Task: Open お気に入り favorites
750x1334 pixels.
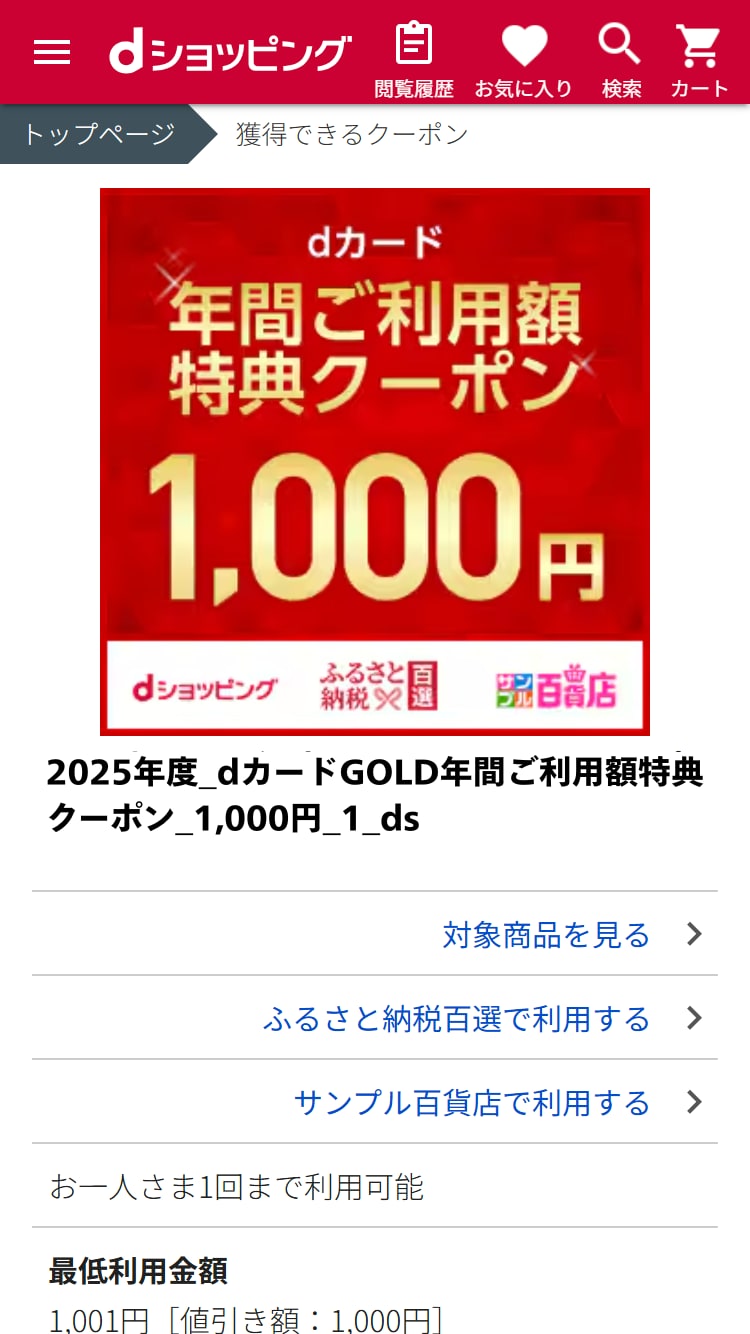Action: click(x=523, y=60)
